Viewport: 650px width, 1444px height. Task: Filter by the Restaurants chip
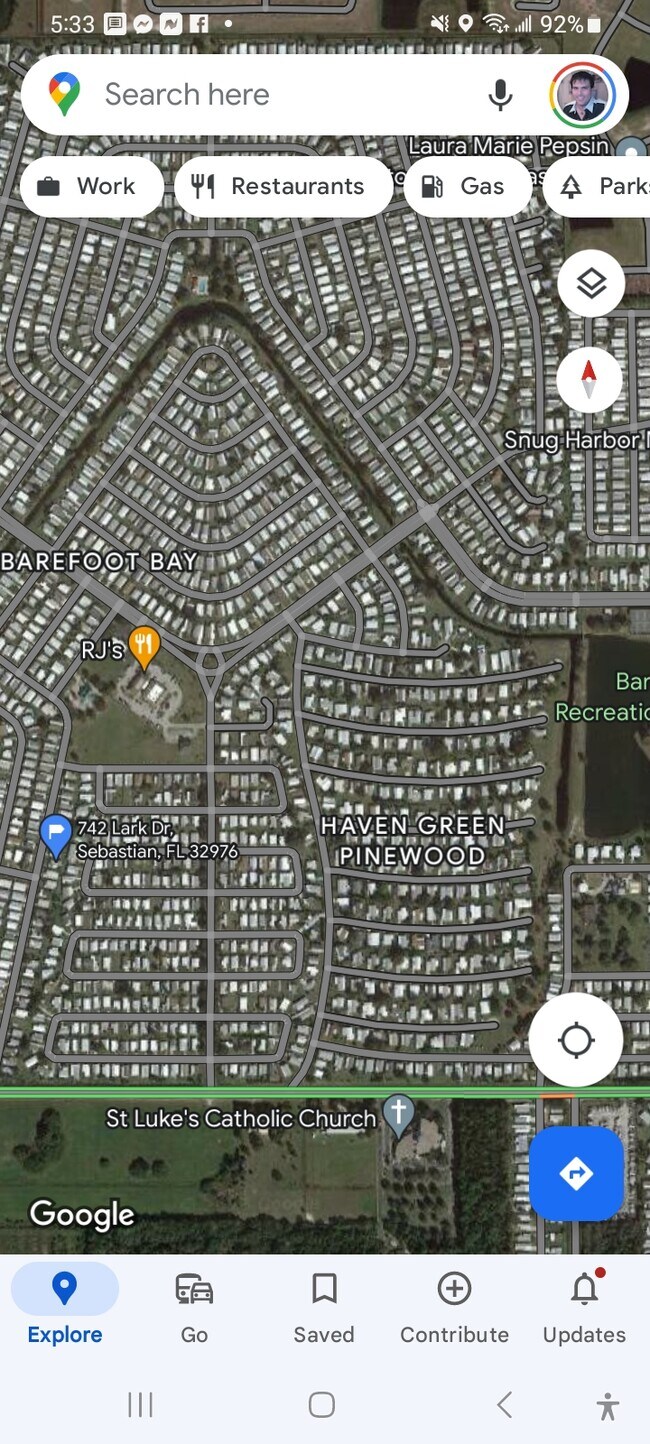tap(283, 186)
